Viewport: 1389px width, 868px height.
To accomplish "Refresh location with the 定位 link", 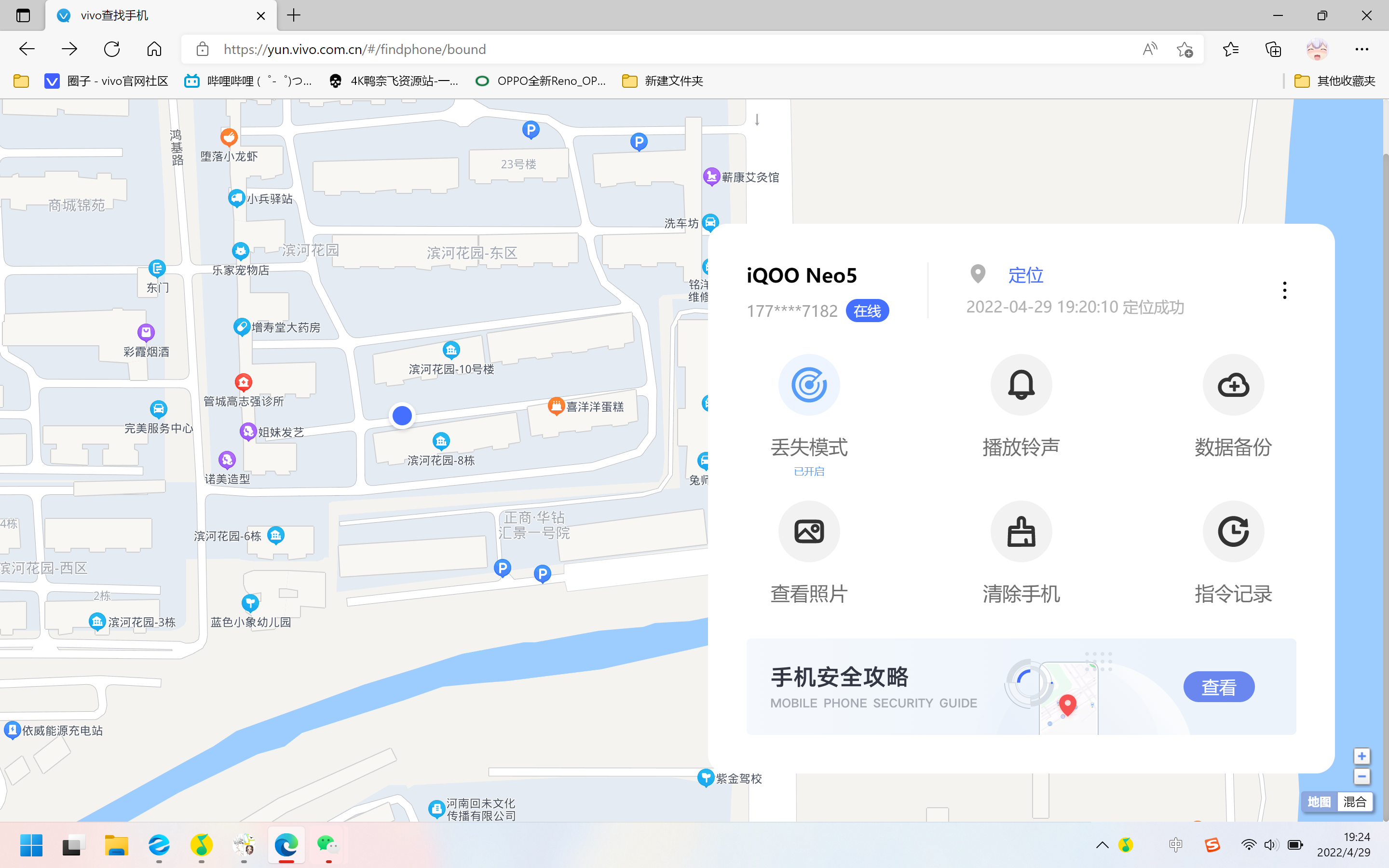I will tap(1026, 275).
